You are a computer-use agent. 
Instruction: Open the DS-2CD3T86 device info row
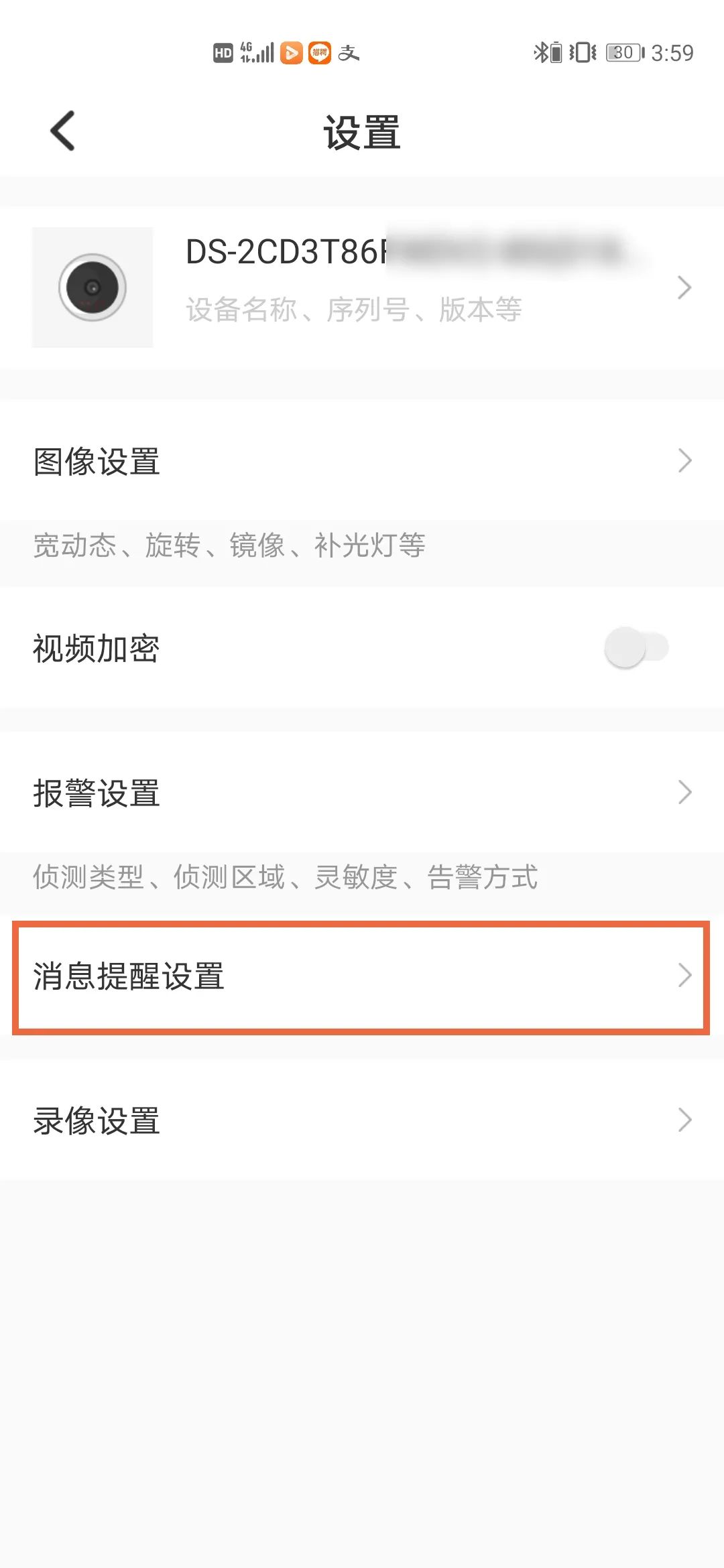362,287
